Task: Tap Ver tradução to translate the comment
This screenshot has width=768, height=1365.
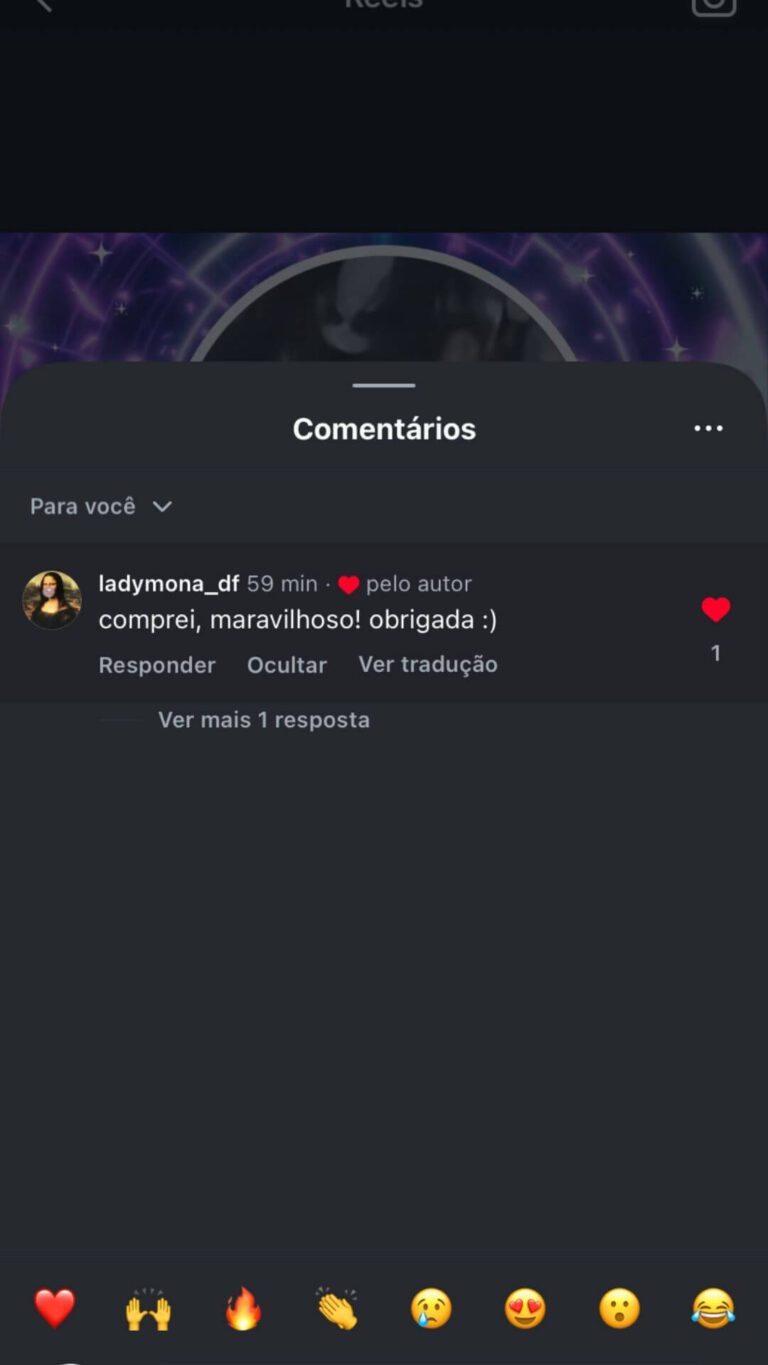Action: pyautogui.click(x=428, y=665)
